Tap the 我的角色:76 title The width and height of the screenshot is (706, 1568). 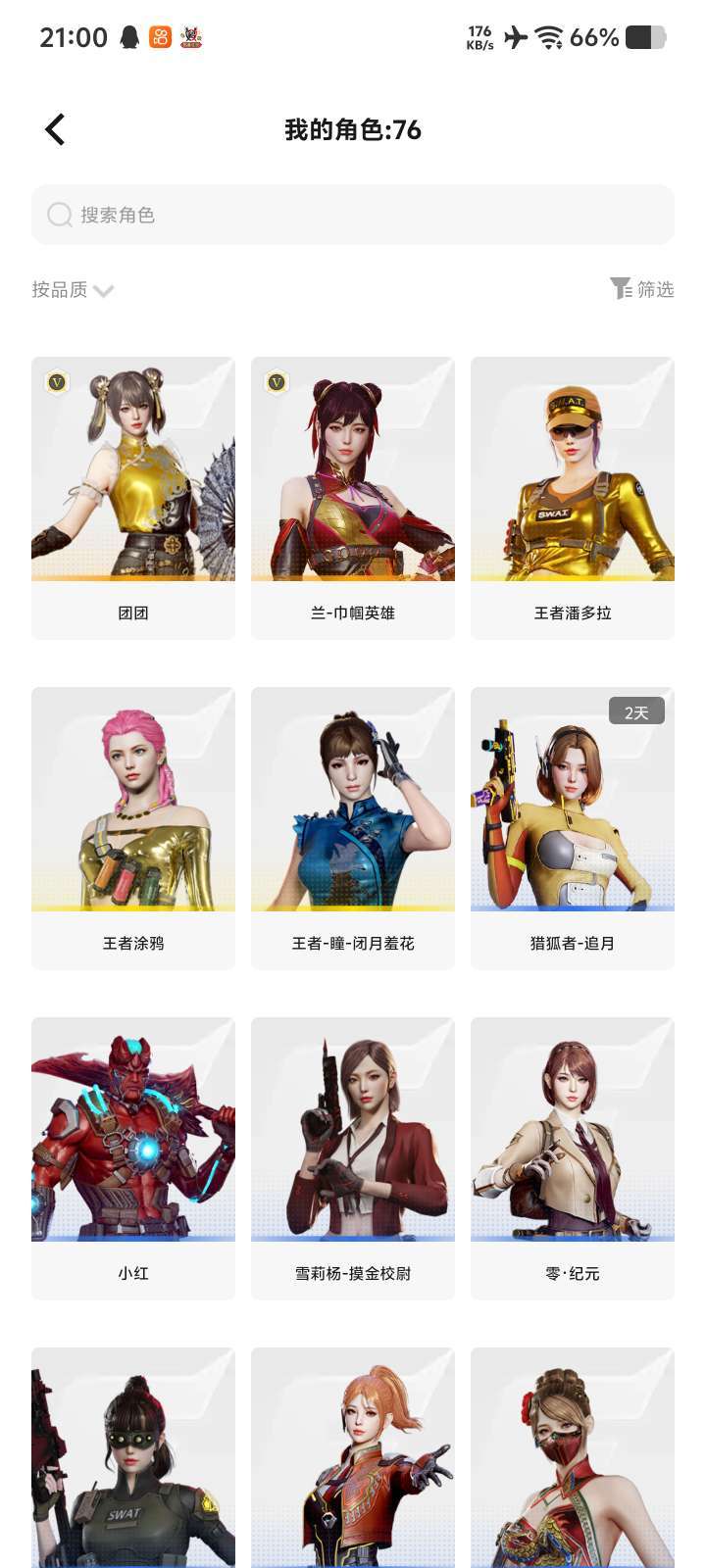coord(352,128)
